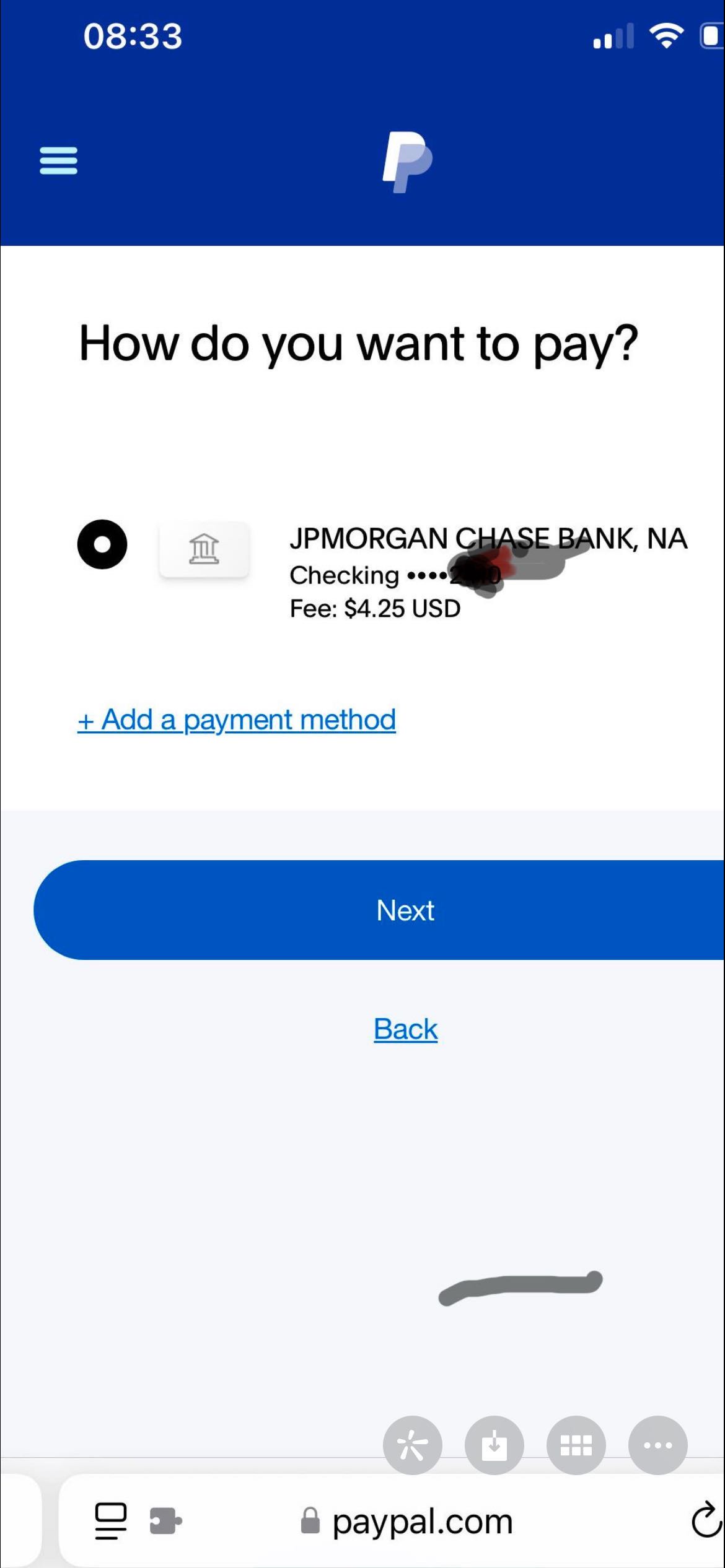Select the JPMORGAN CHASE BANK radio button
This screenshot has height=1568, width=725.
click(x=103, y=544)
